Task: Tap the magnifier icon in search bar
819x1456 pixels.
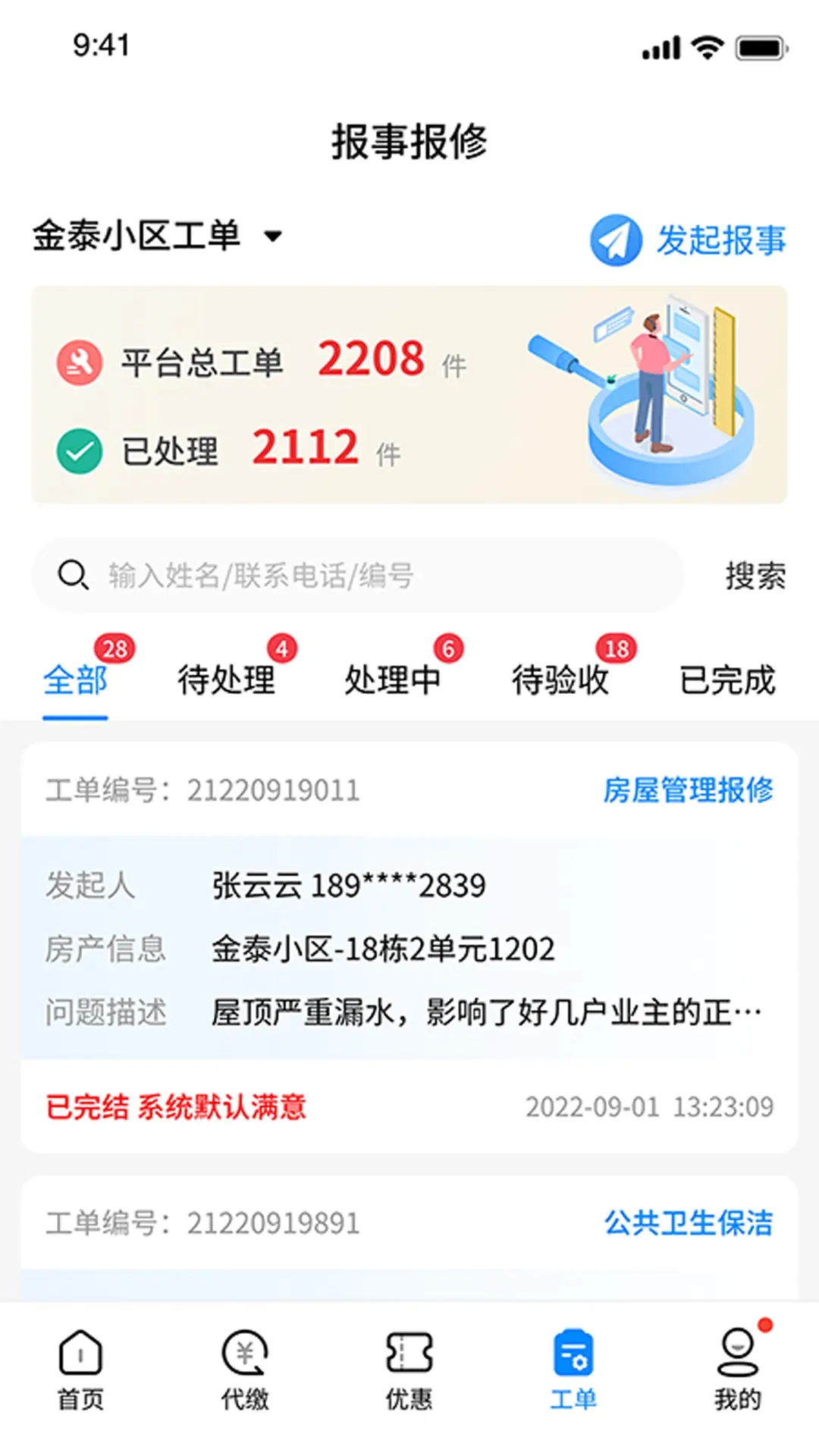Action: 73,575
